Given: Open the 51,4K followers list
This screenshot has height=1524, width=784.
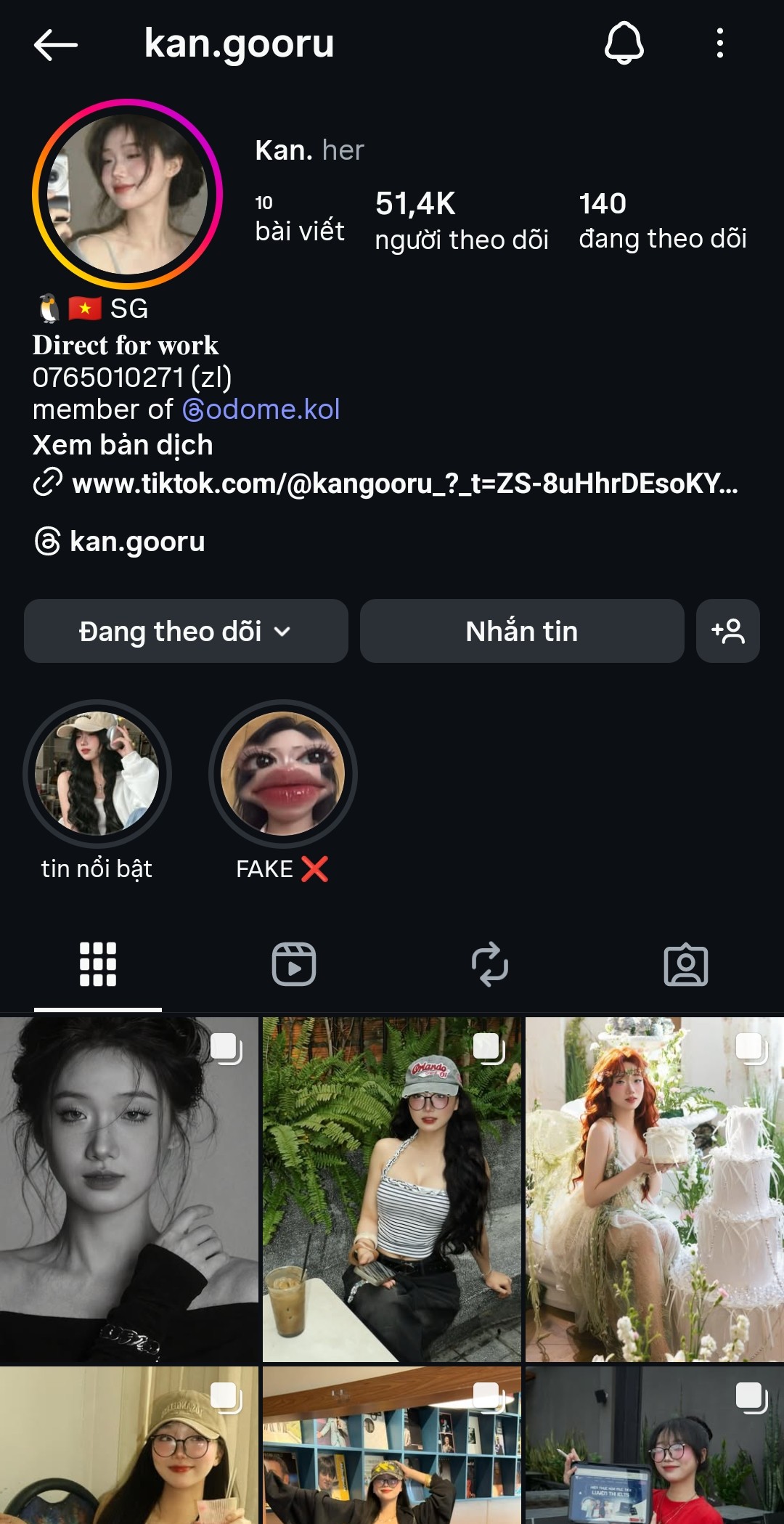Looking at the screenshot, I should pyautogui.click(x=461, y=221).
